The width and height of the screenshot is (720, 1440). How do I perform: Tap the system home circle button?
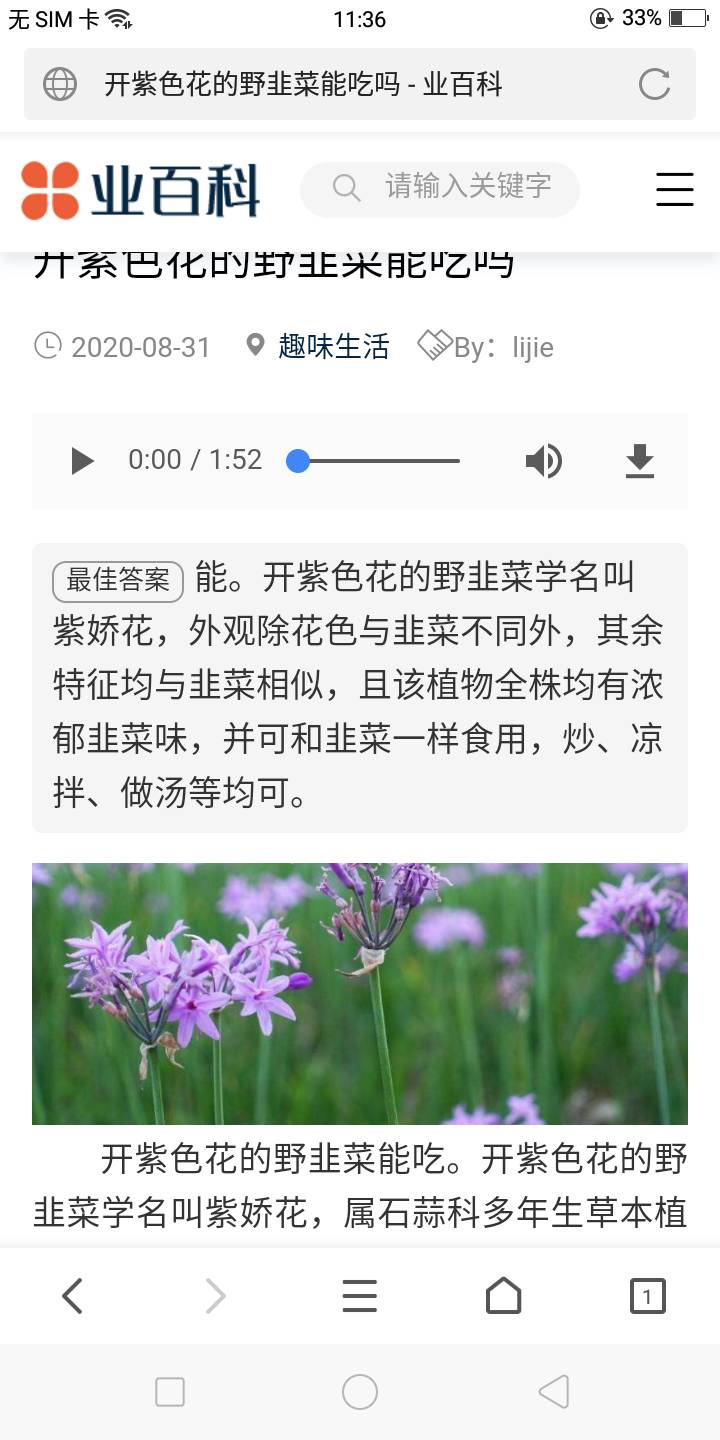[x=360, y=1392]
